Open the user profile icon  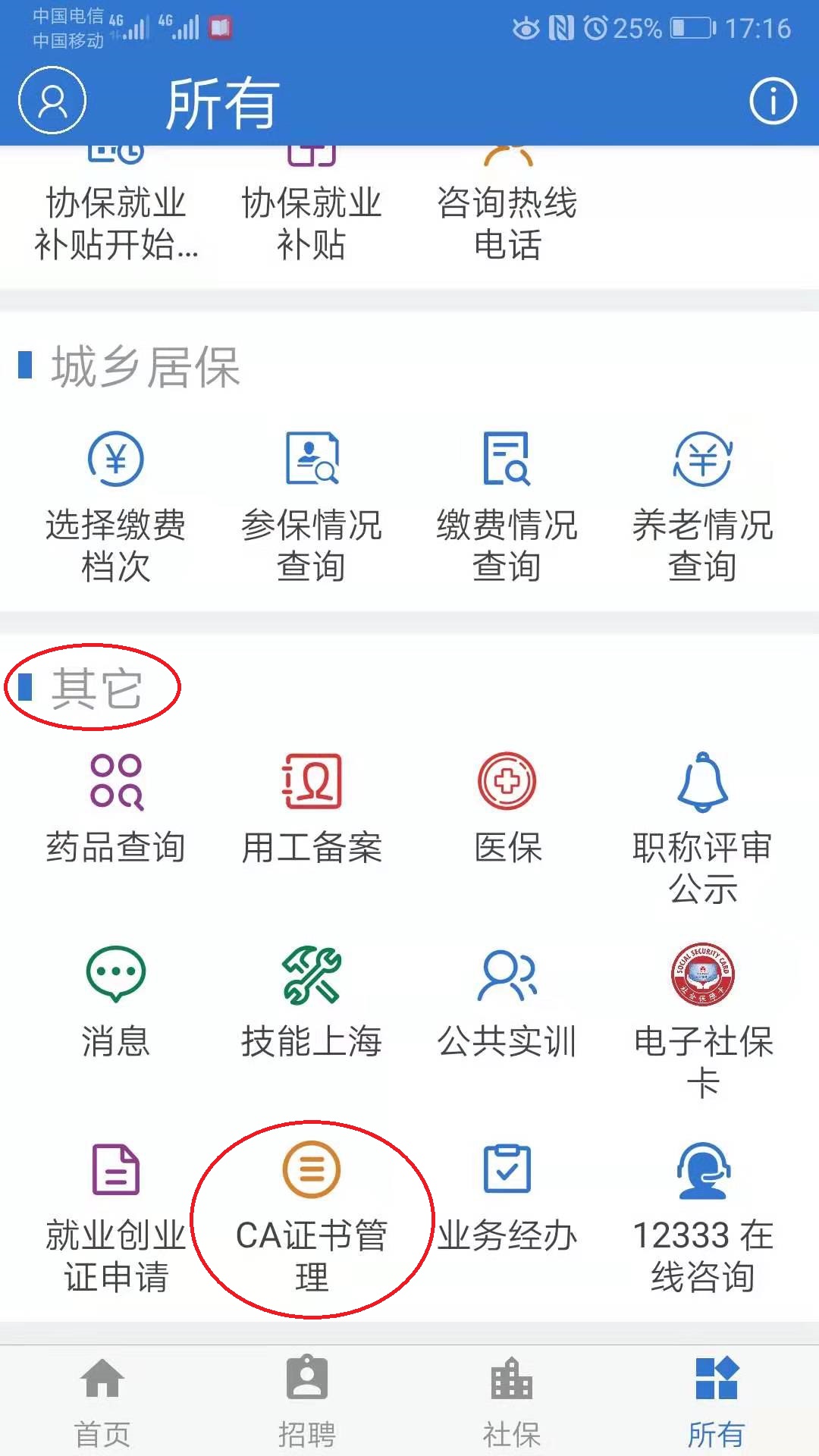[52, 100]
